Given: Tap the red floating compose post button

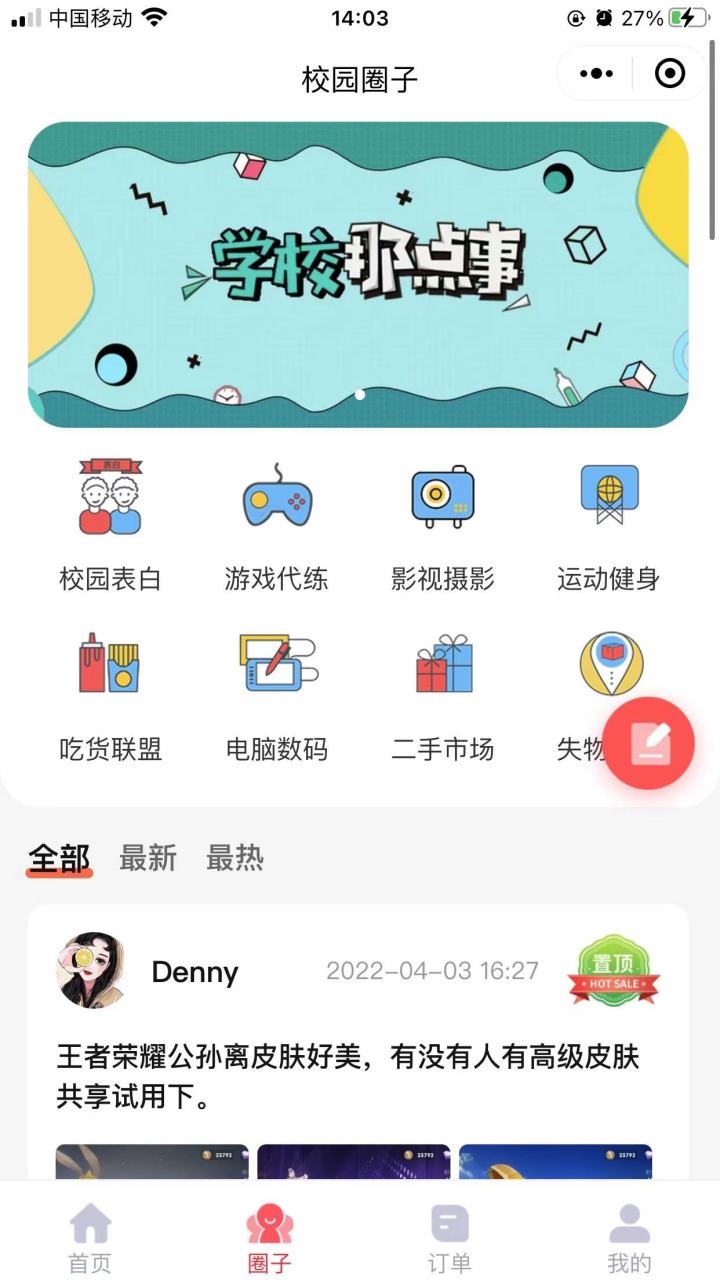Looking at the screenshot, I should click(648, 743).
